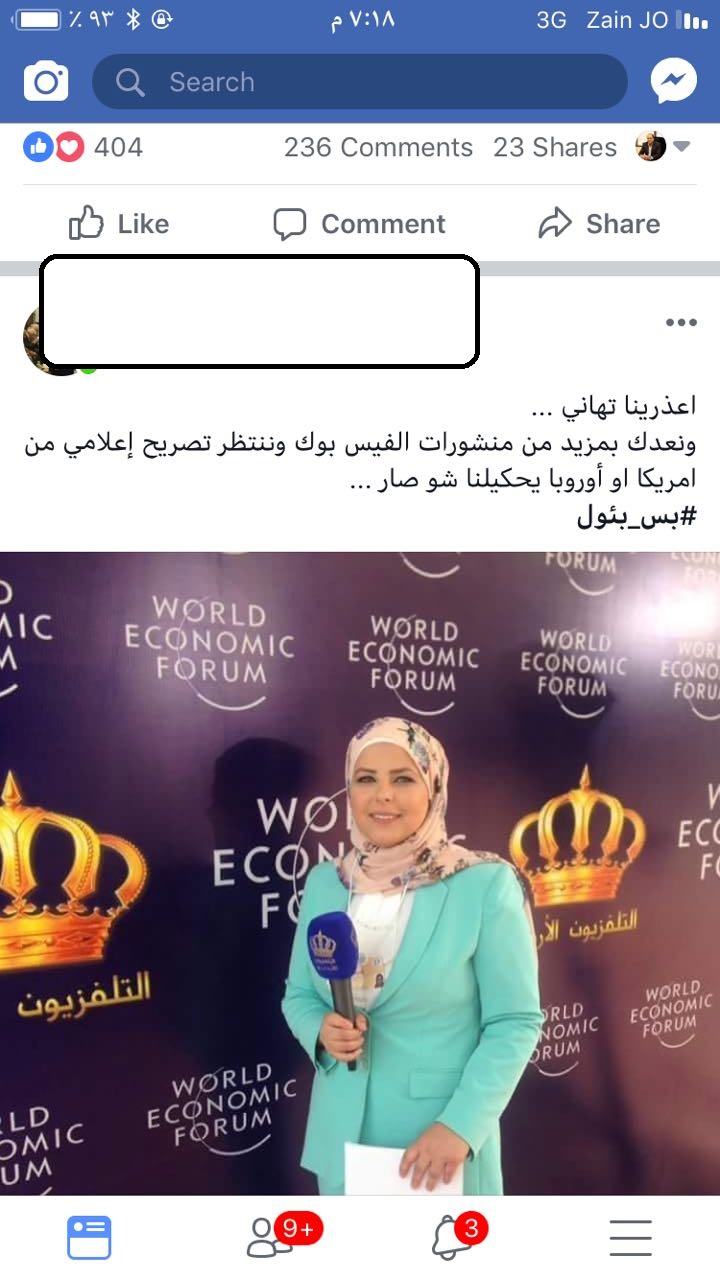Tap the Search field

coord(360,82)
